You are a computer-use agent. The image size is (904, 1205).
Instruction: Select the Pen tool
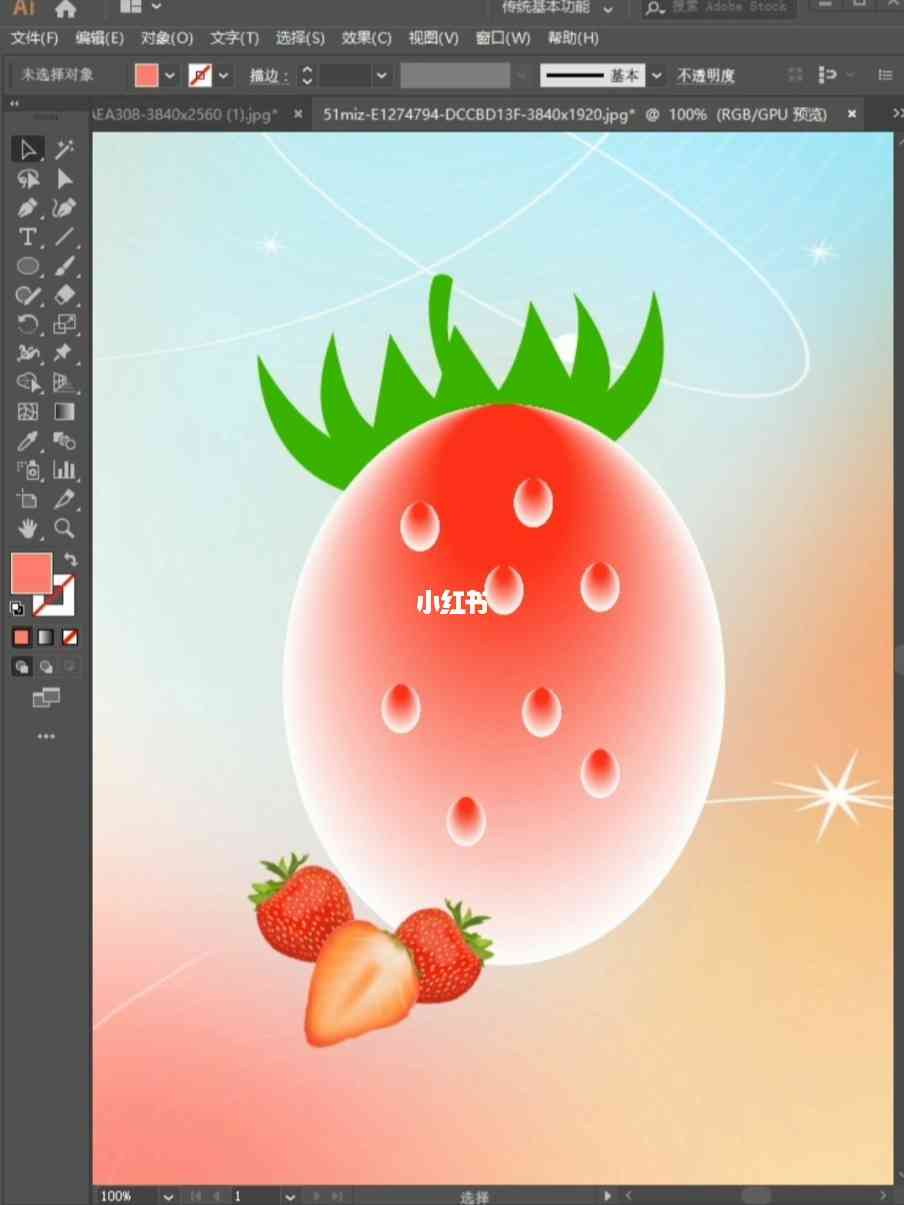[28, 208]
